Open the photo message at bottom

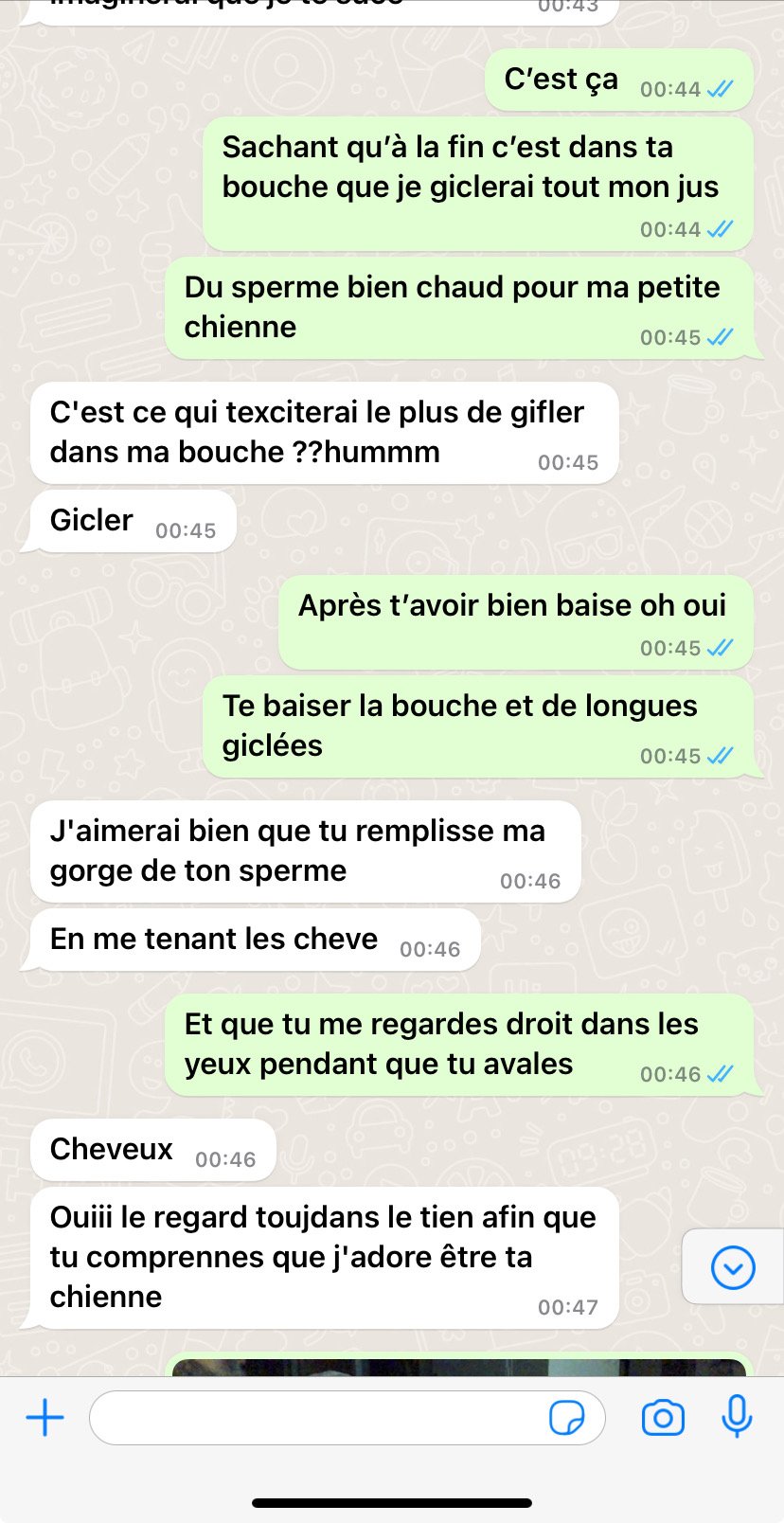(459, 1367)
